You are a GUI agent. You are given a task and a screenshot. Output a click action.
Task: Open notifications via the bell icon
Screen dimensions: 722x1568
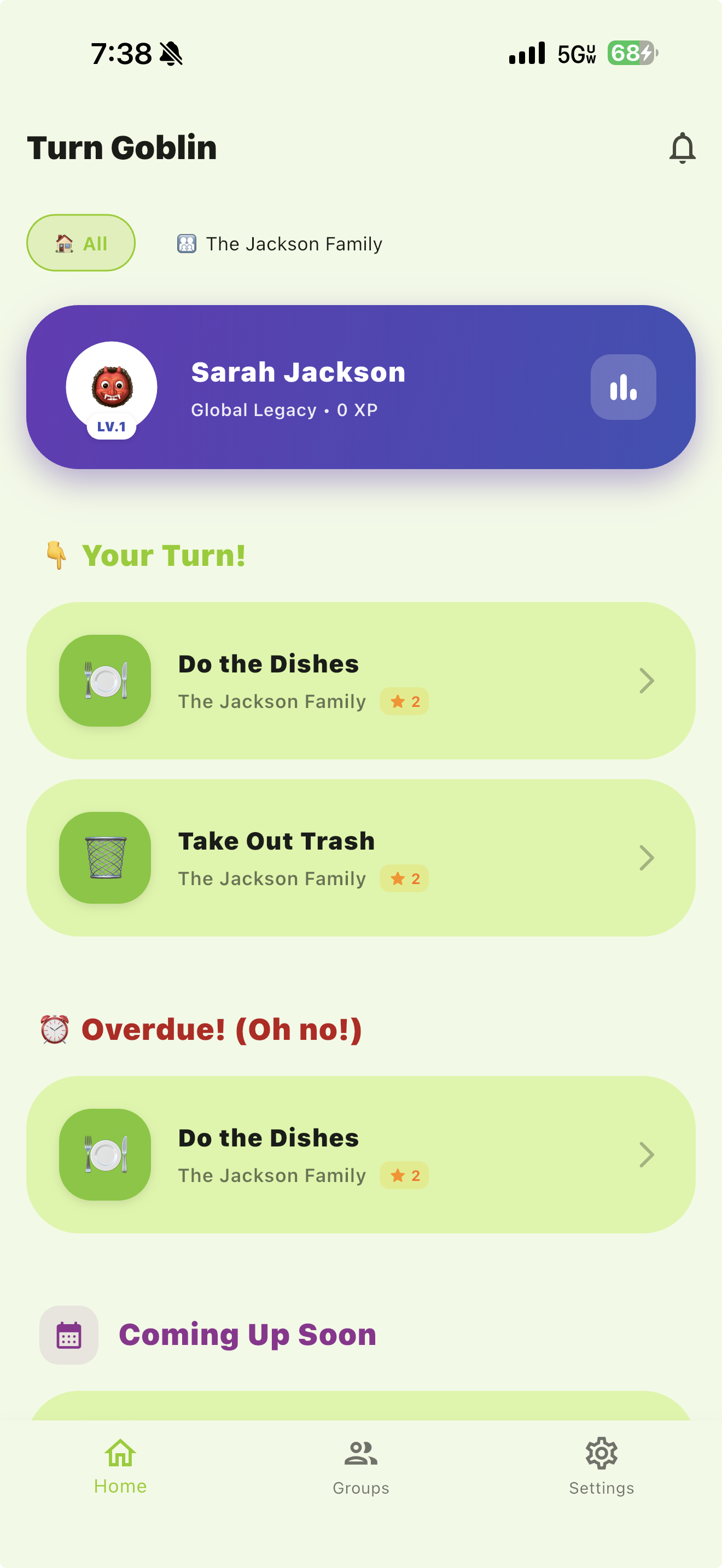(x=682, y=148)
